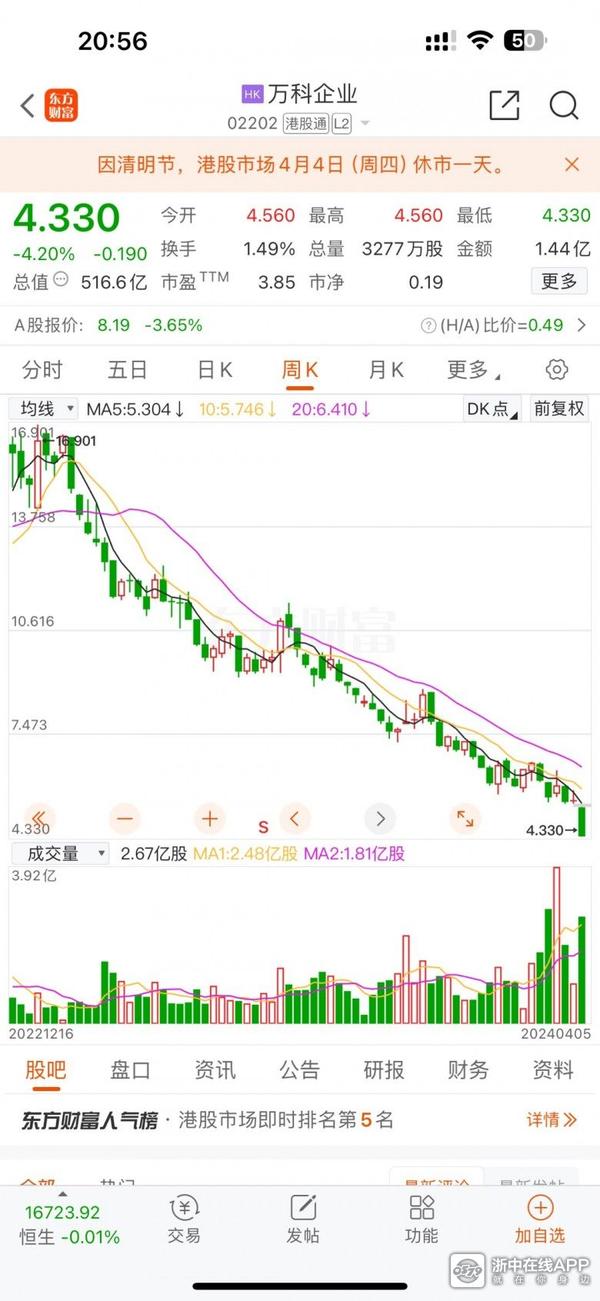The image size is (600, 1301).
Task: Open the 成交量 indicator dropdown
Action: (x=59, y=854)
